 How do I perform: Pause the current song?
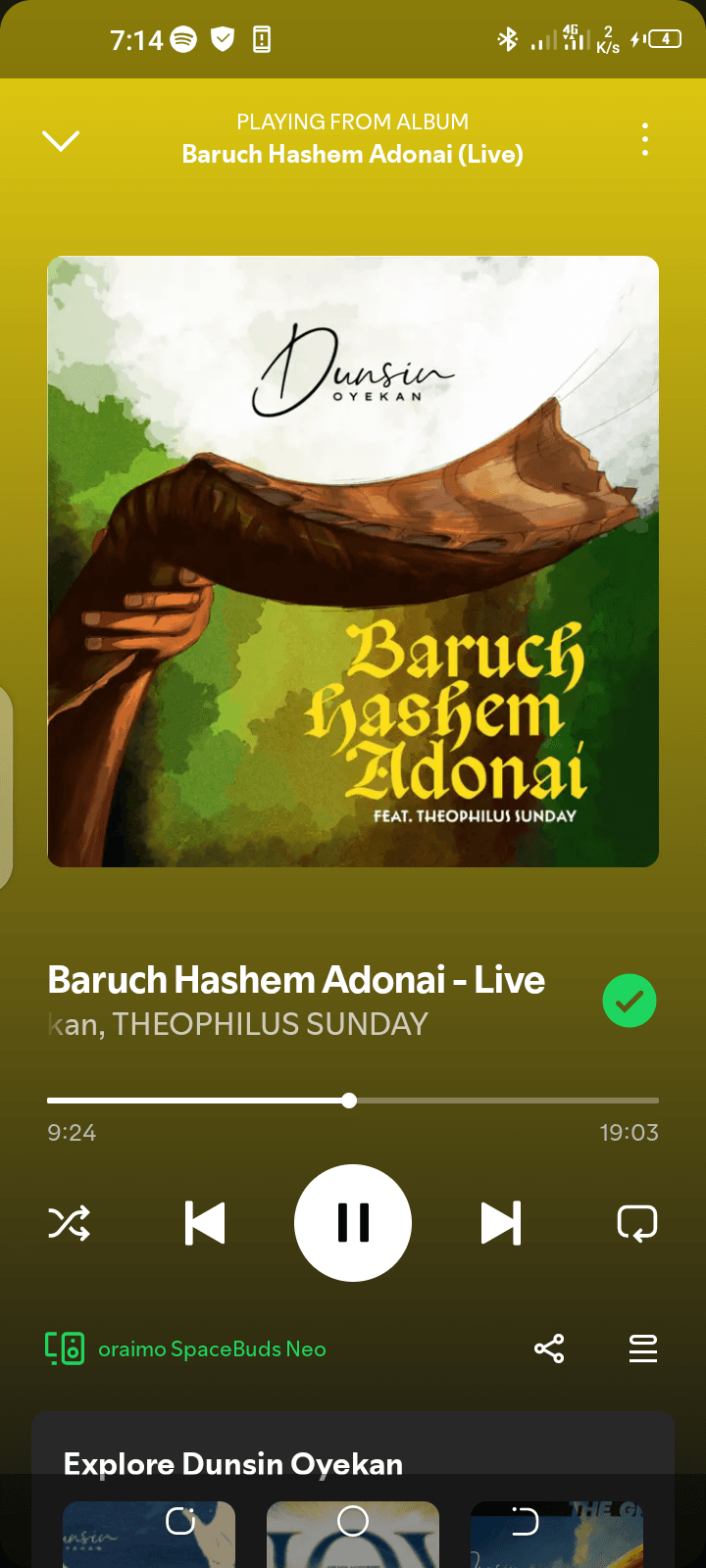(x=353, y=1222)
